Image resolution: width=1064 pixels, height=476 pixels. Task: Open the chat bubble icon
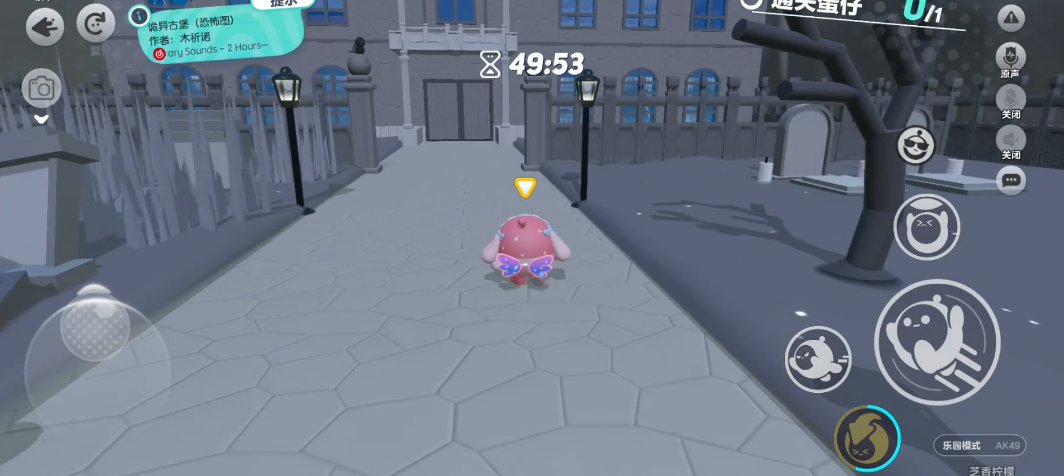click(x=1011, y=180)
